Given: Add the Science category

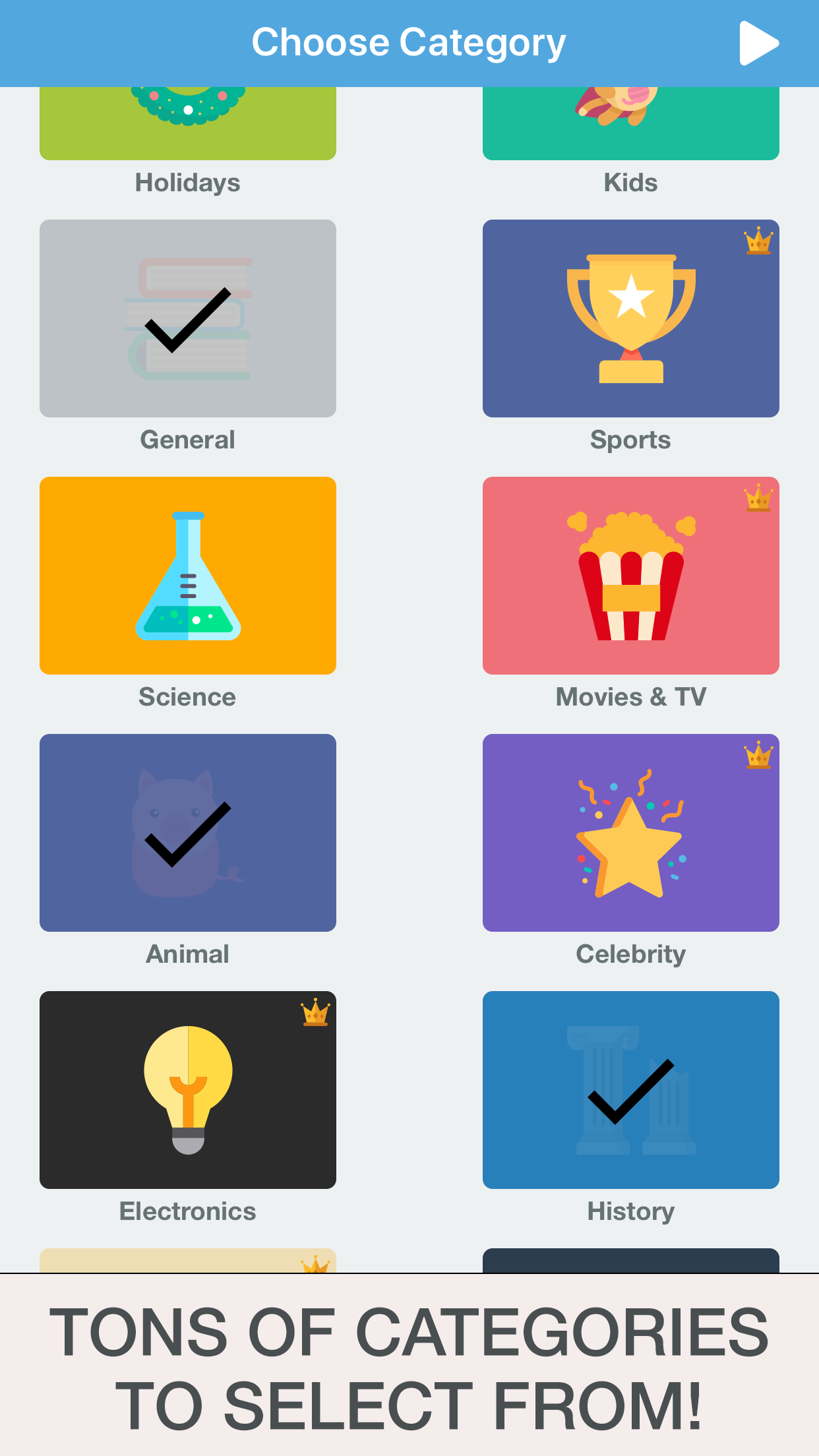Looking at the screenshot, I should click(x=188, y=576).
